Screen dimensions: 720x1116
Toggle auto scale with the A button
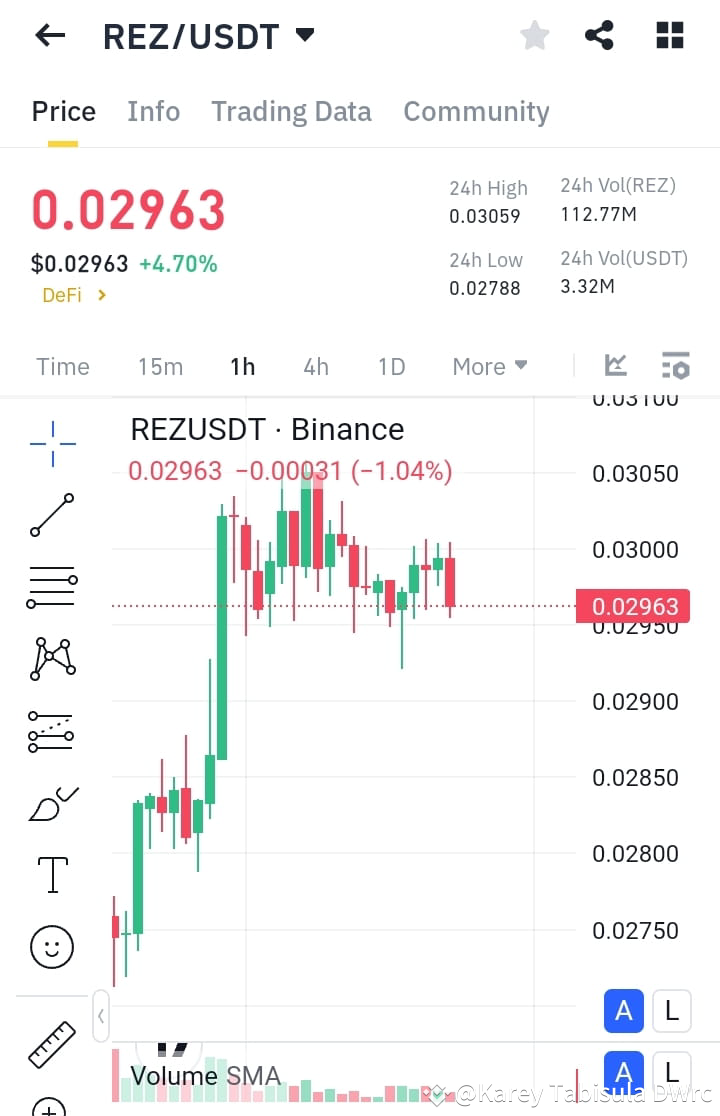click(x=623, y=1011)
